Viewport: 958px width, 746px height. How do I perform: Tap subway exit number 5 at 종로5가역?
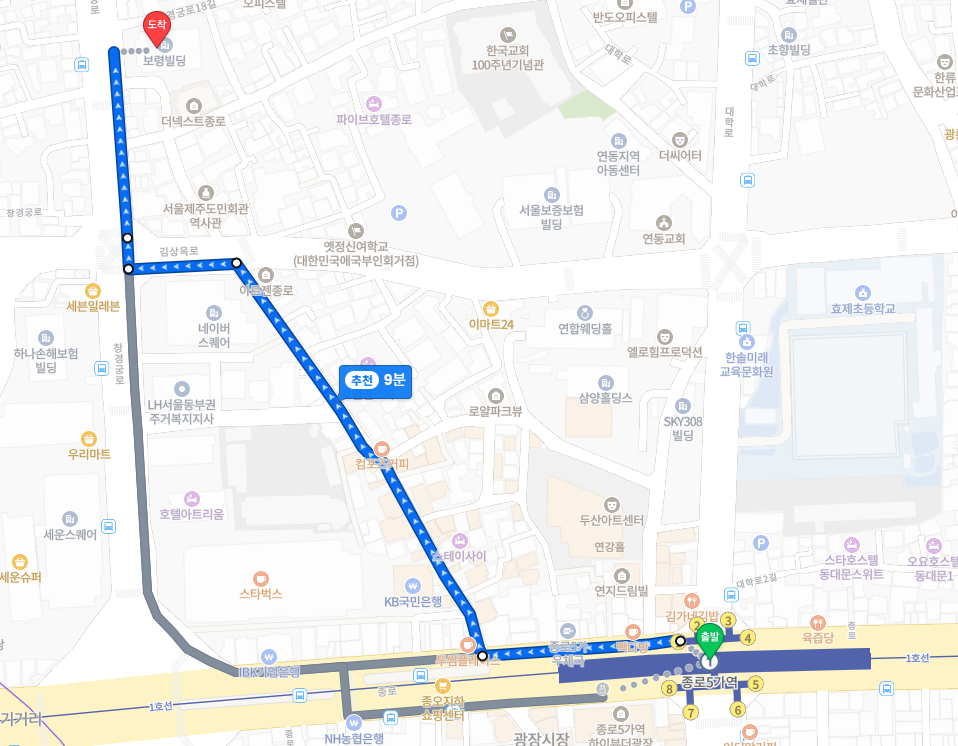[x=756, y=684]
